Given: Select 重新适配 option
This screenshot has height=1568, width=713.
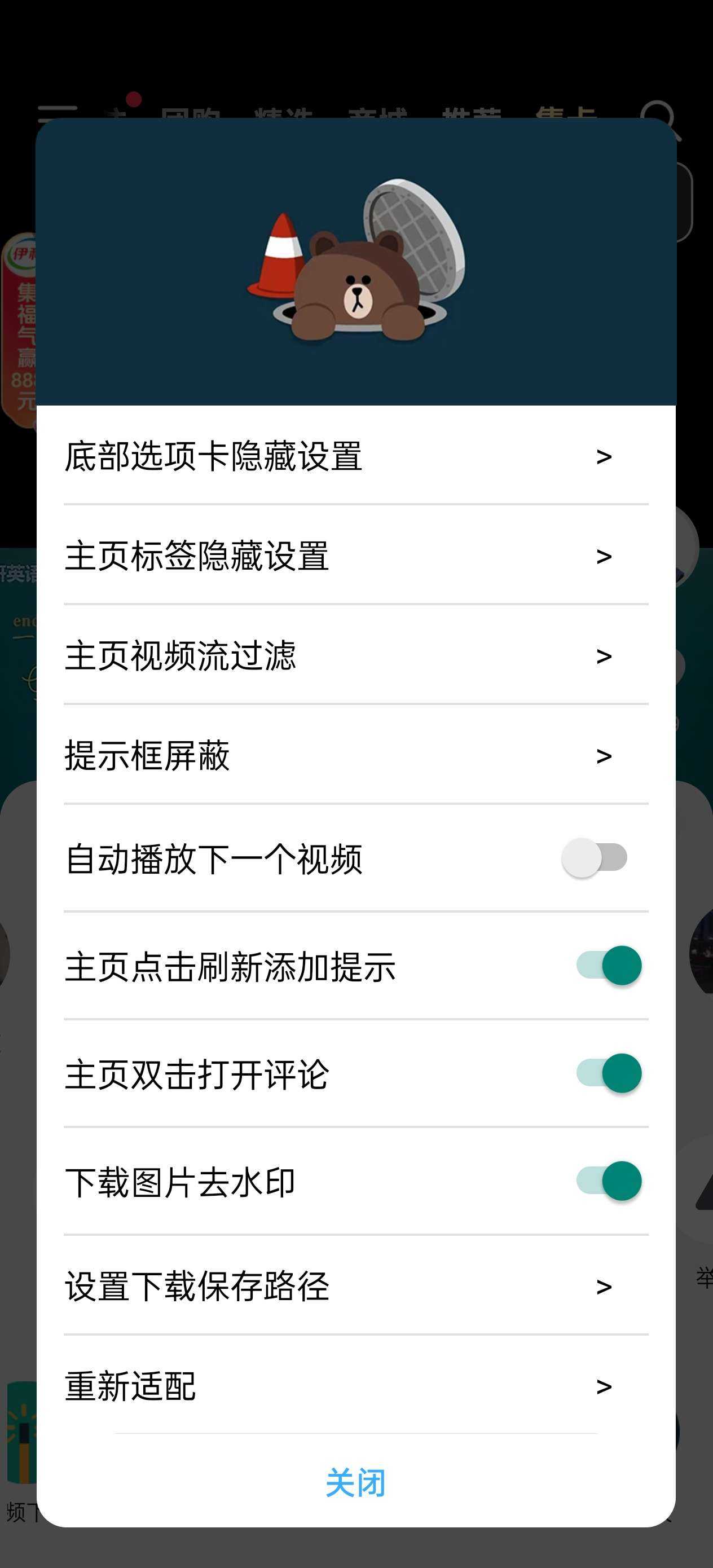Looking at the screenshot, I should tap(355, 1386).
